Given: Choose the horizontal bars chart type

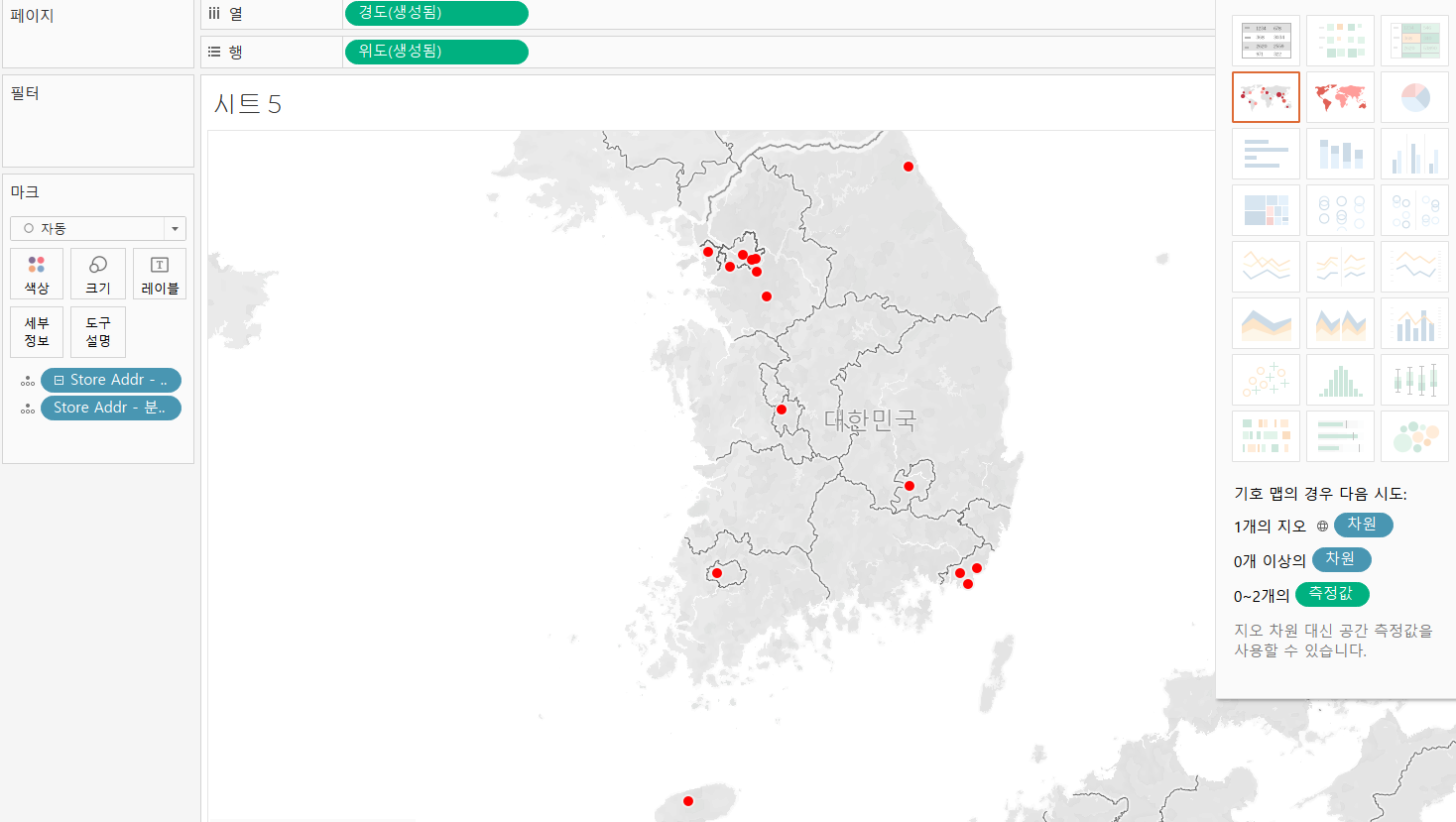Looking at the screenshot, I should [1266, 154].
